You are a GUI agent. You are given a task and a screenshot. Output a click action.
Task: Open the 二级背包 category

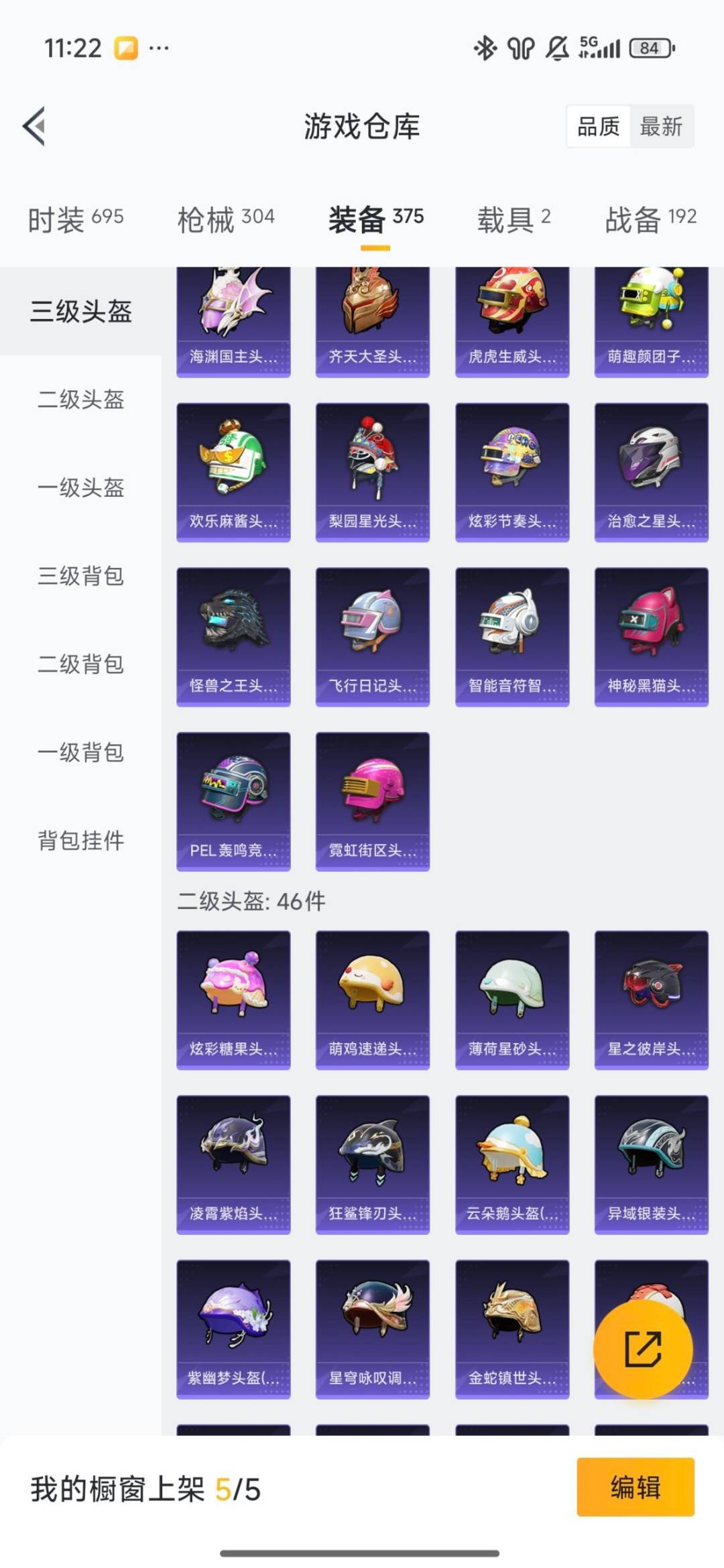coord(80,664)
